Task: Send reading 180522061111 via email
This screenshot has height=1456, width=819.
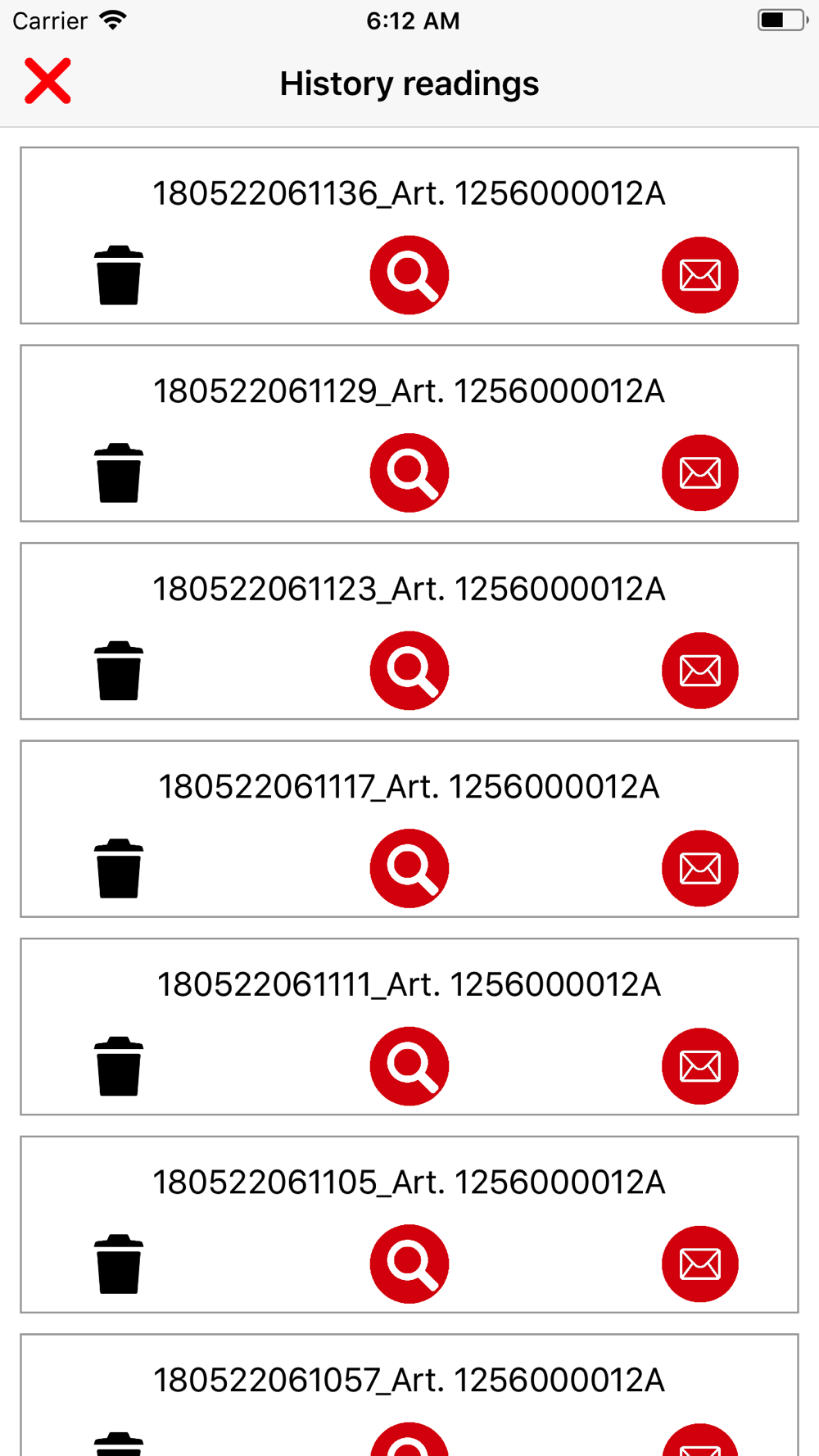Action: coord(700,1066)
